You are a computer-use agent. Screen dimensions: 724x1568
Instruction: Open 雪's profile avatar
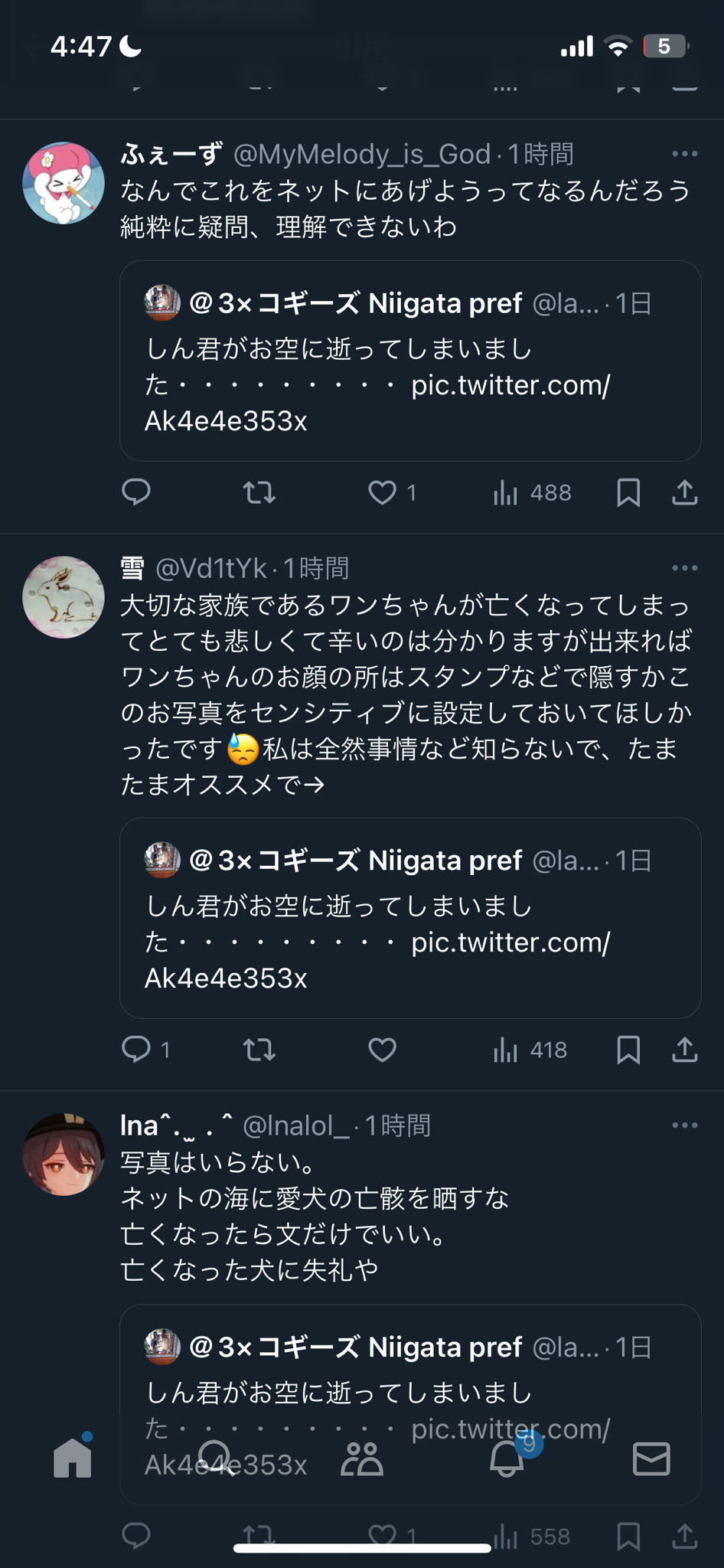[x=64, y=597]
